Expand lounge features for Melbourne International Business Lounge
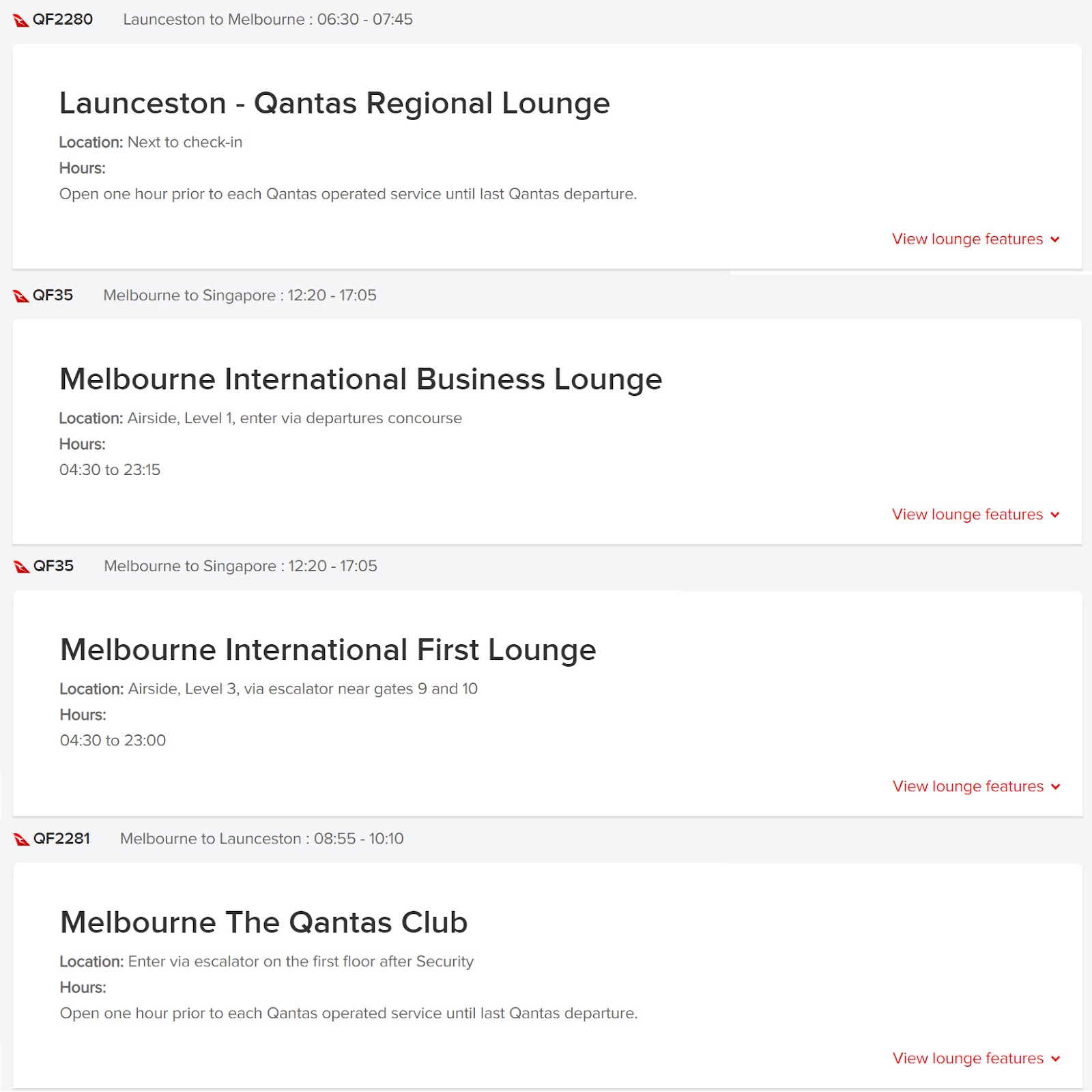The height and width of the screenshot is (1092, 1092). coord(975,514)
